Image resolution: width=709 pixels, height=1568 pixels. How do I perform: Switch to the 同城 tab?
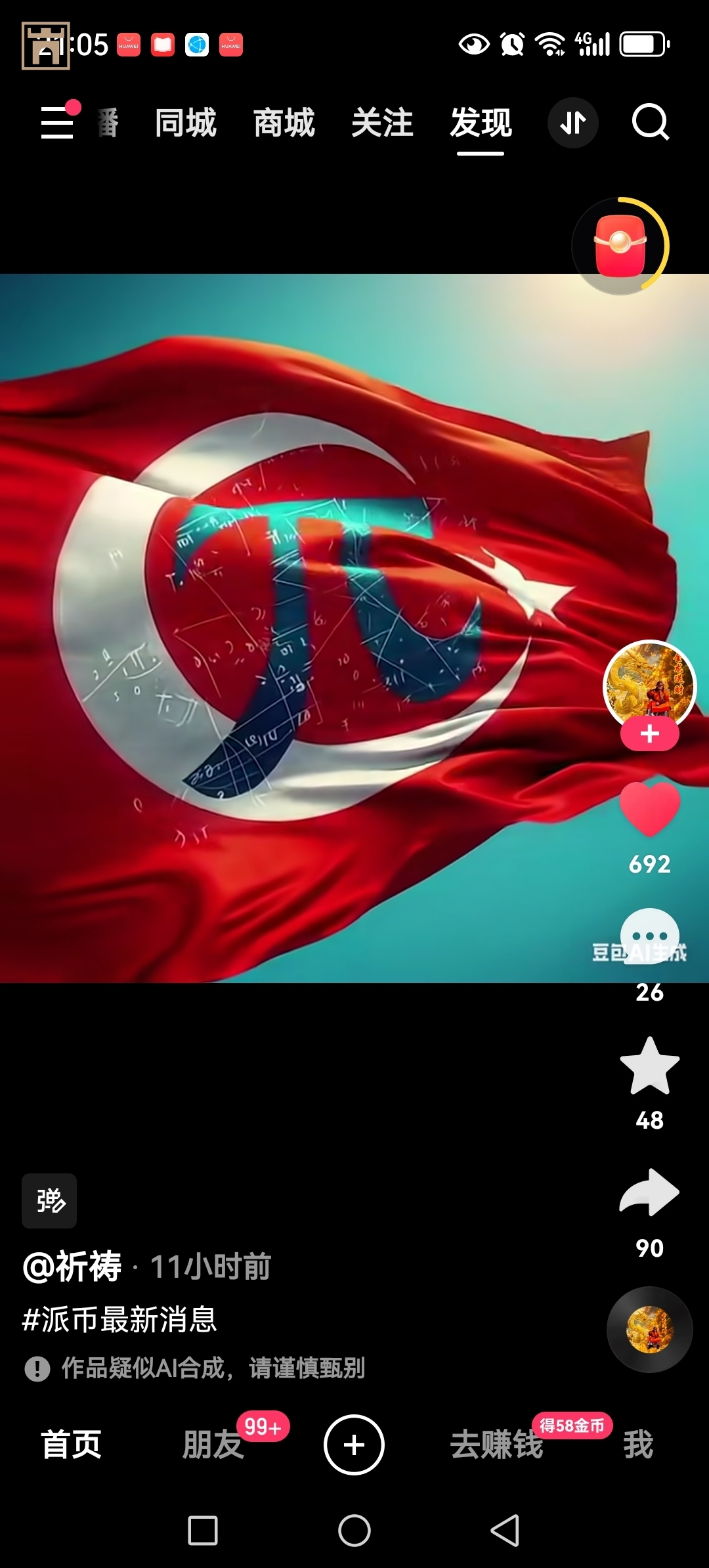pyautogui.click(x=186, y=123)
